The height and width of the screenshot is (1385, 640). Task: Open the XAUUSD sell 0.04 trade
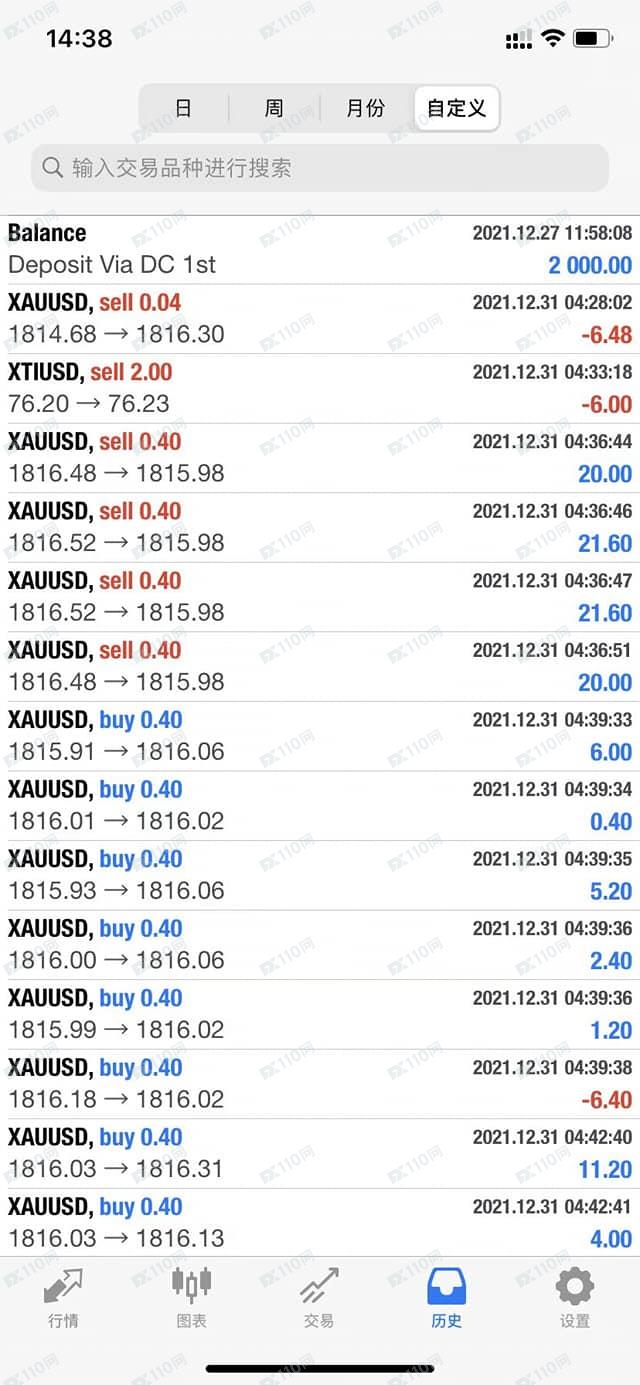[320, 319]
